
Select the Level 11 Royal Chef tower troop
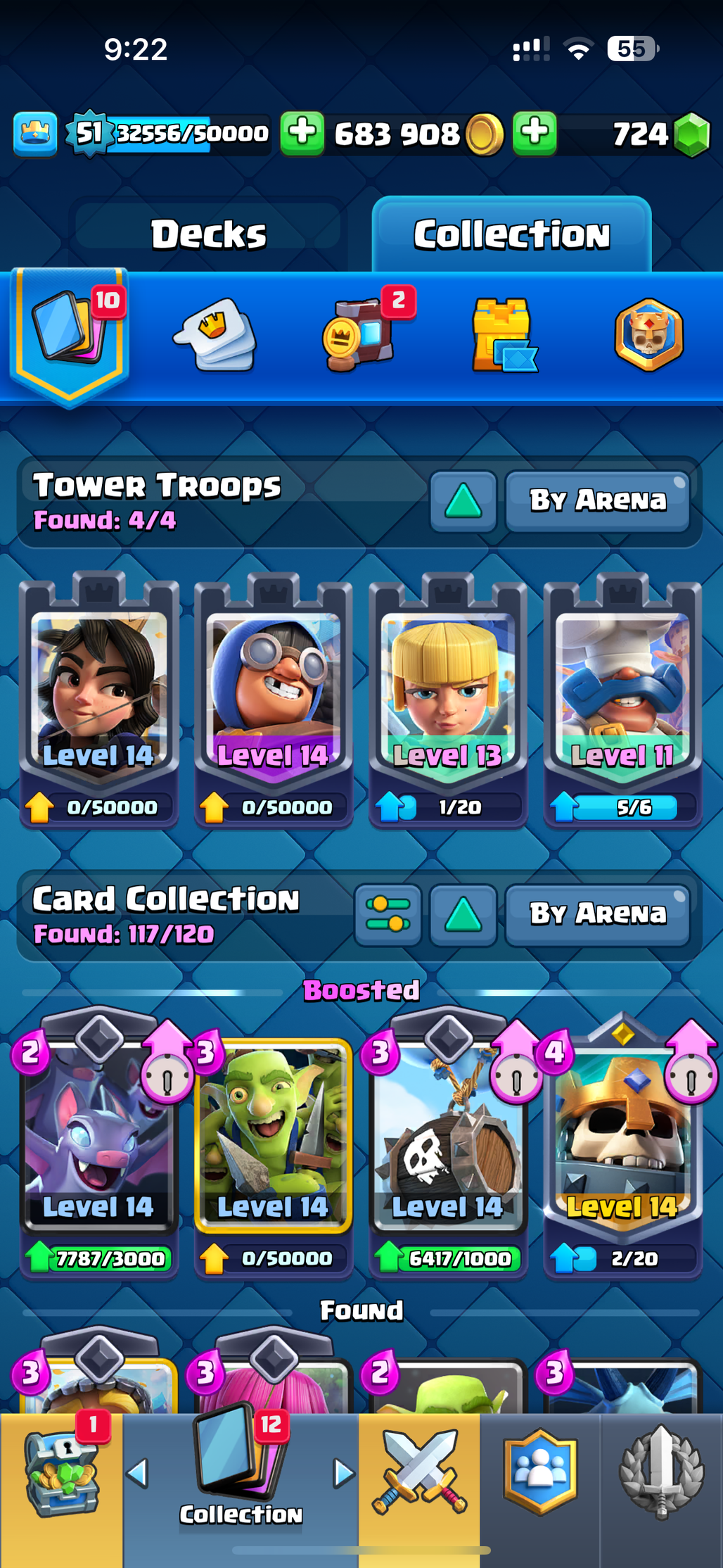click(x=622, y=700)
